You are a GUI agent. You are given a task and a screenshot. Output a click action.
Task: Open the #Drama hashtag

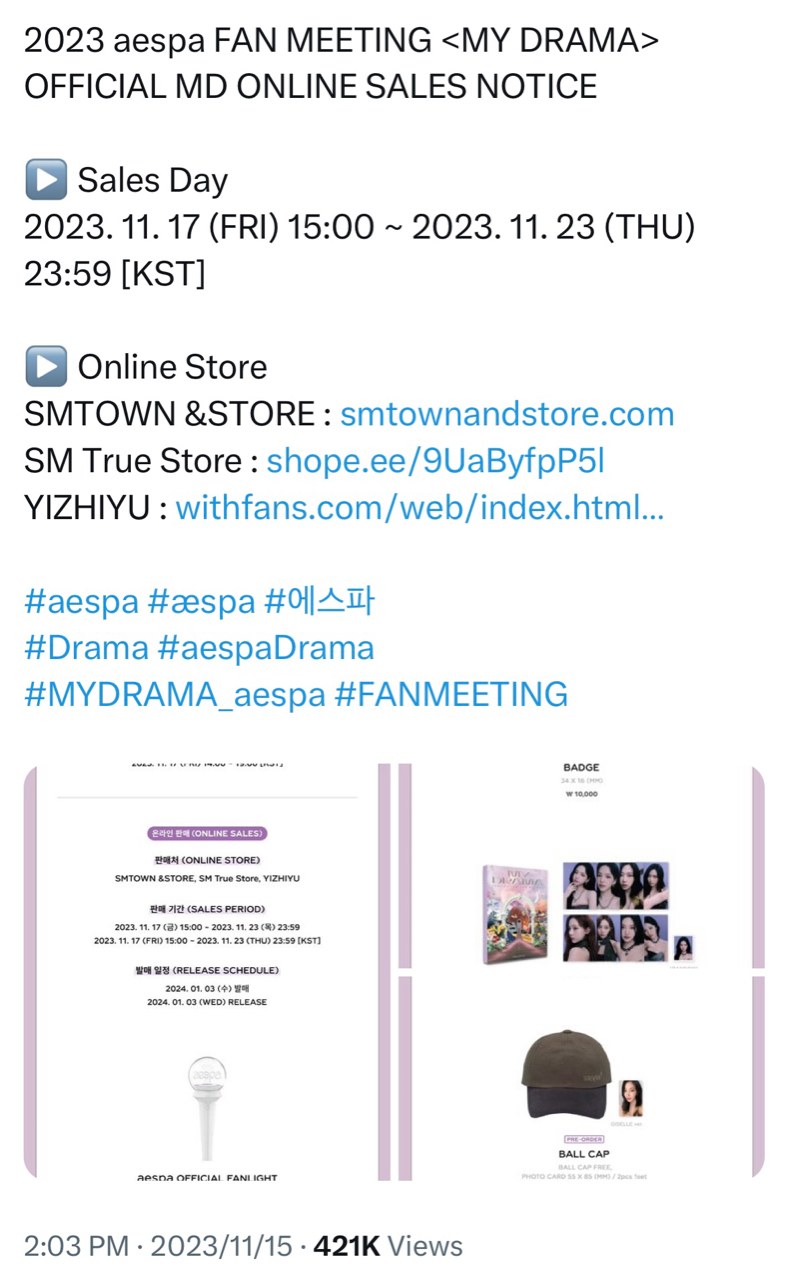(86, 647)
